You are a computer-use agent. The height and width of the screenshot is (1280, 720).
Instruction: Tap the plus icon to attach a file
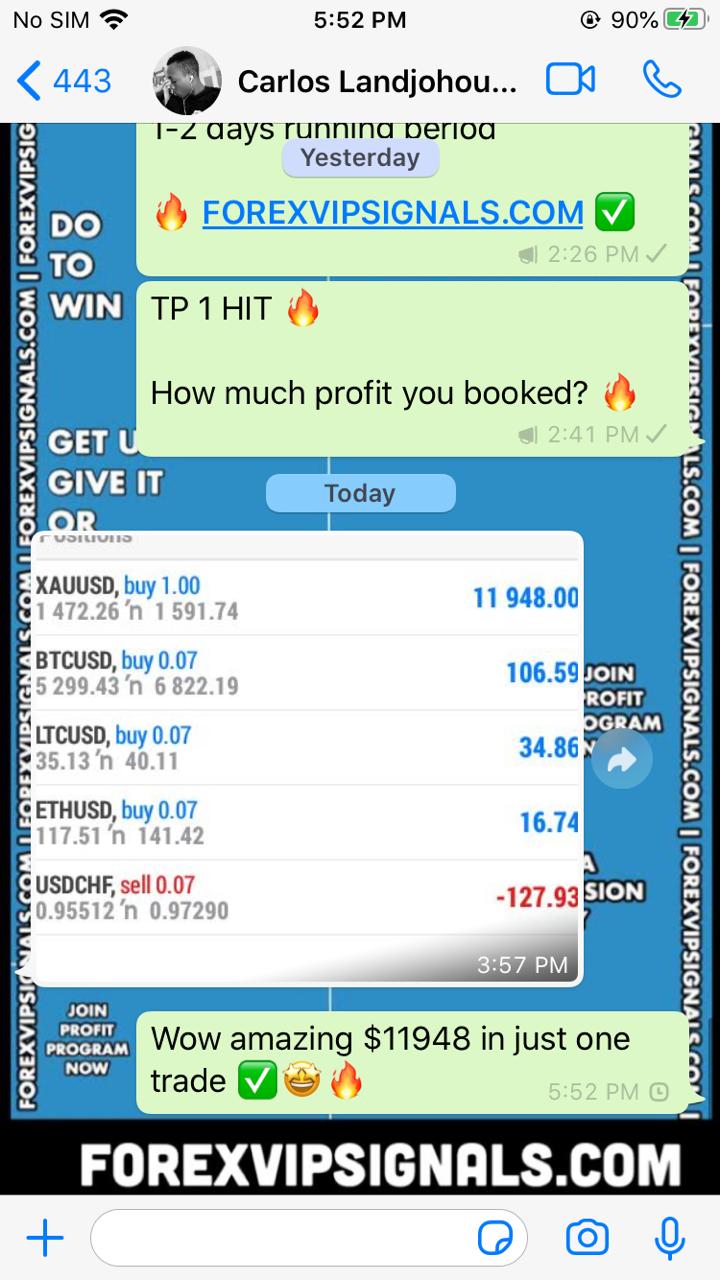tap(45, 1239)
